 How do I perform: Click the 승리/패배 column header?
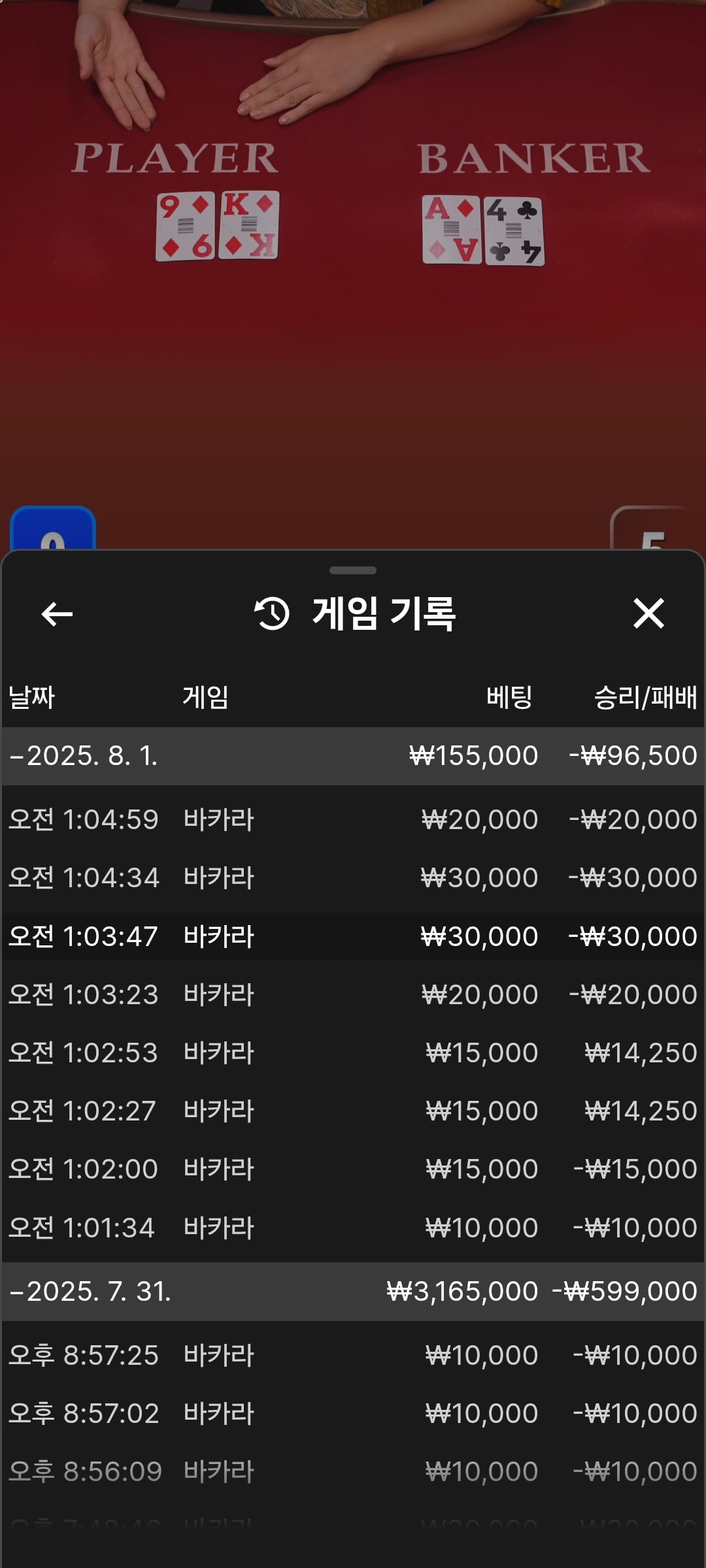[x=644, y=696]
